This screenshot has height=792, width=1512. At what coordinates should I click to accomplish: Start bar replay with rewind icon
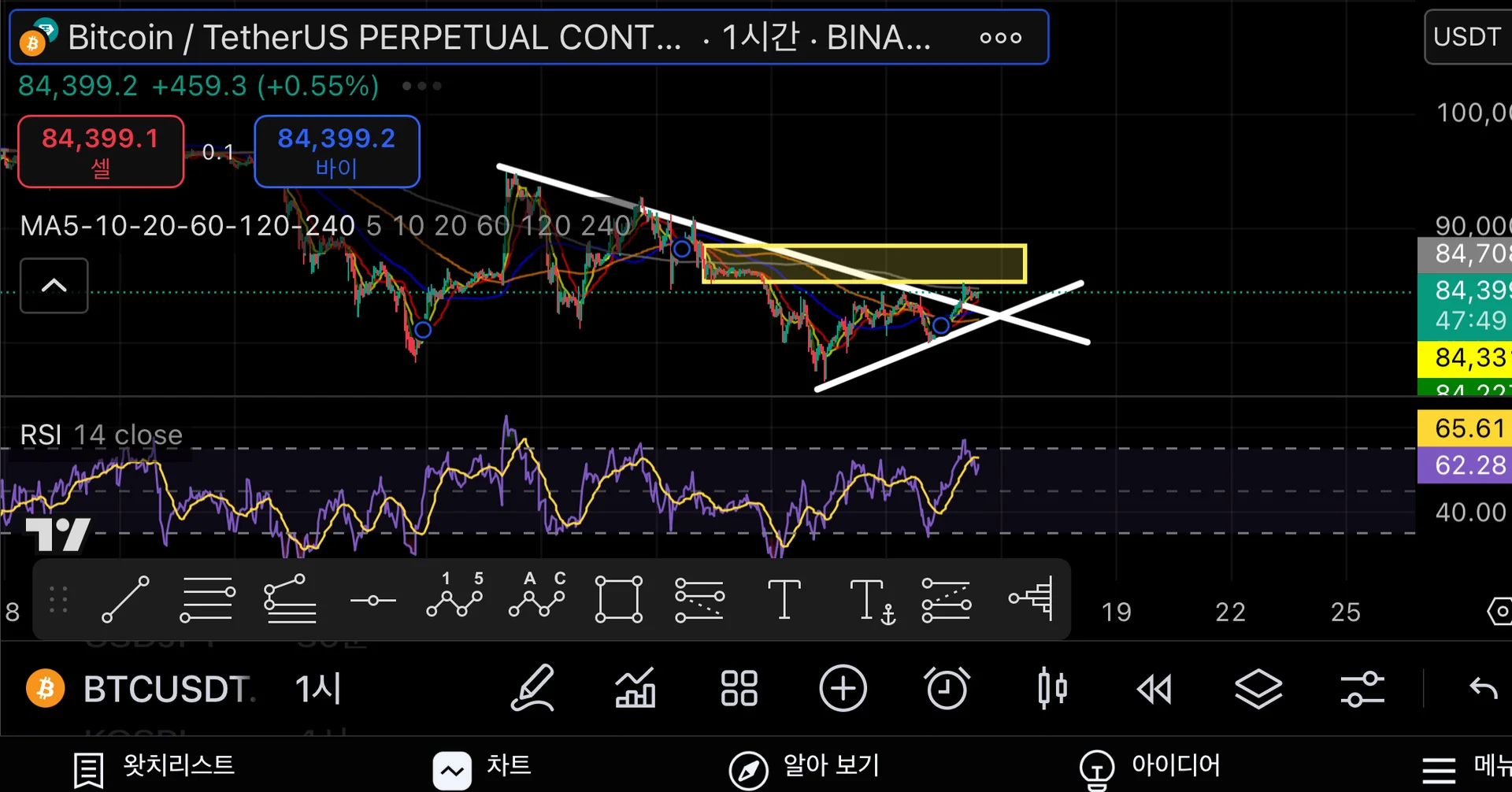[x=1154, y=689]
